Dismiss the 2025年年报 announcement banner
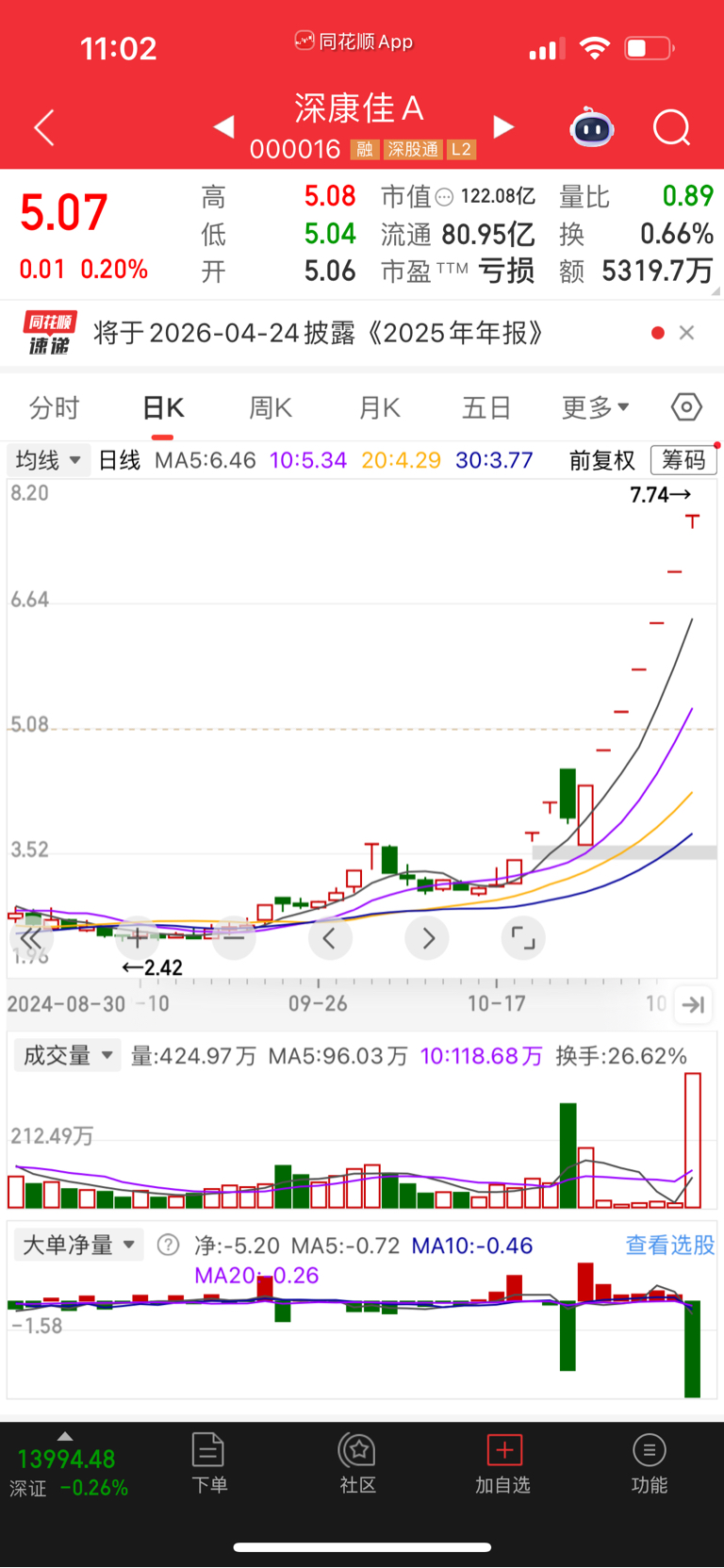The height and width of the screenshot is (1568, 724). pos(687,333)
